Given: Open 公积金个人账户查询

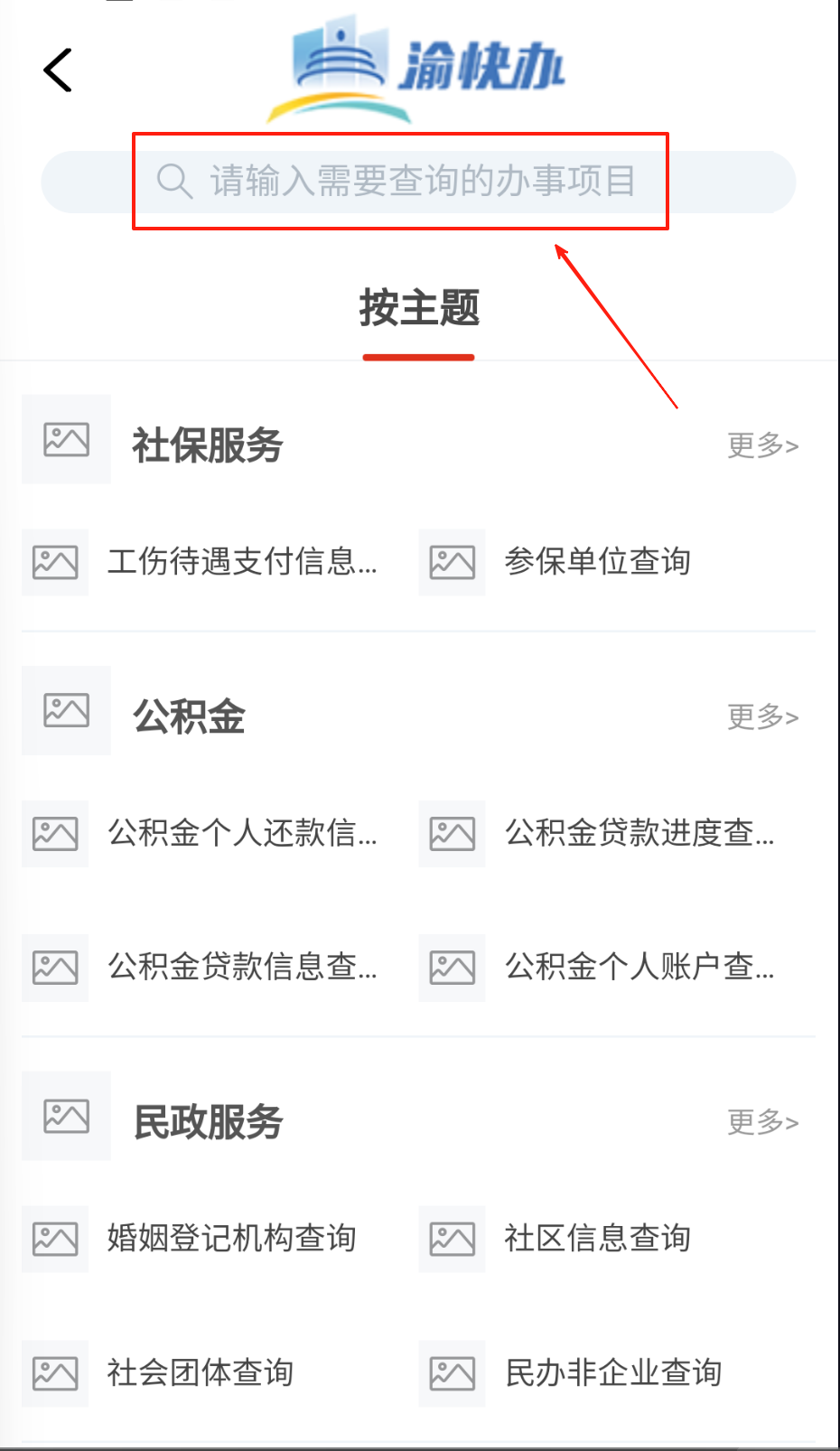Looking at the screenshot, I should pyautogui.click(x=639, y=968).
